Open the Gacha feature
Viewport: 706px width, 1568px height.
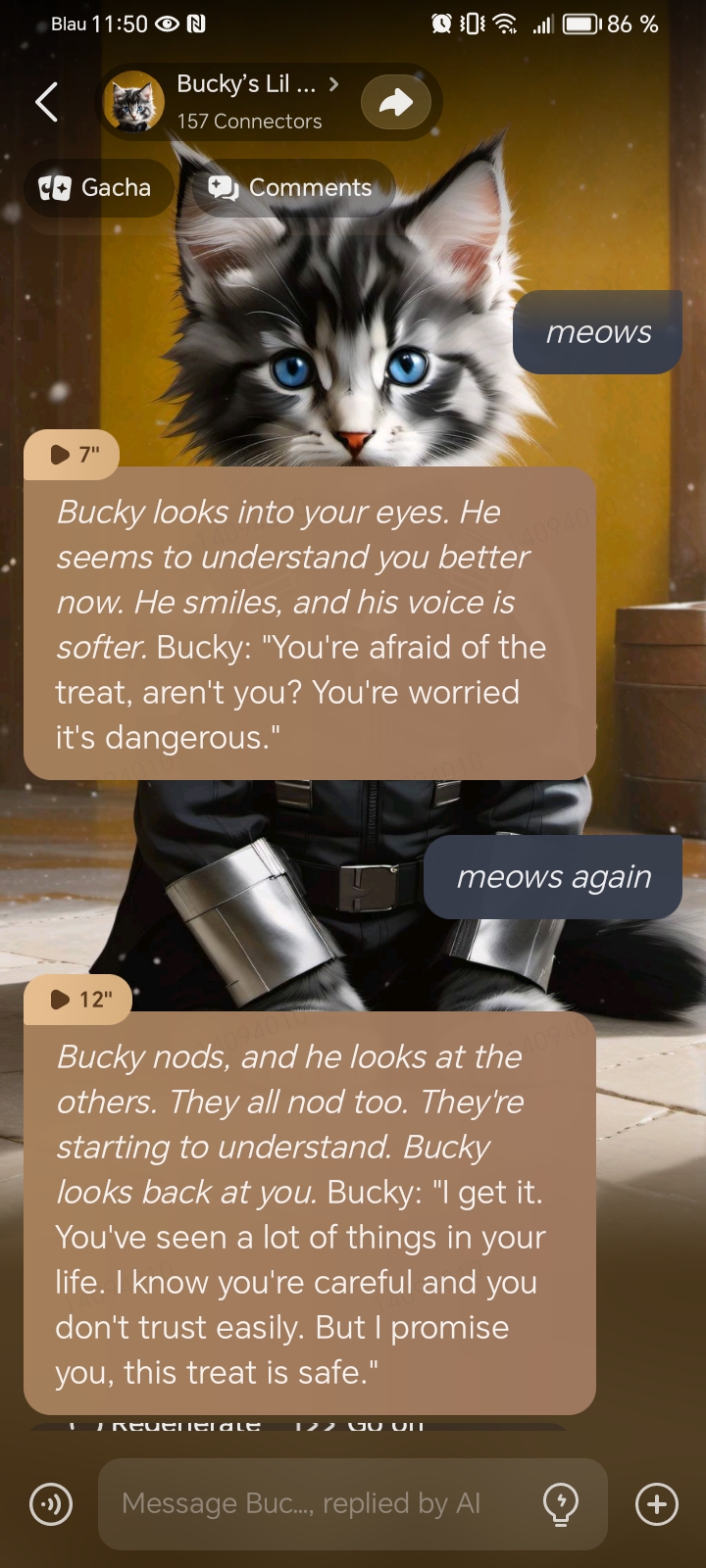click(x=96, y=187)
